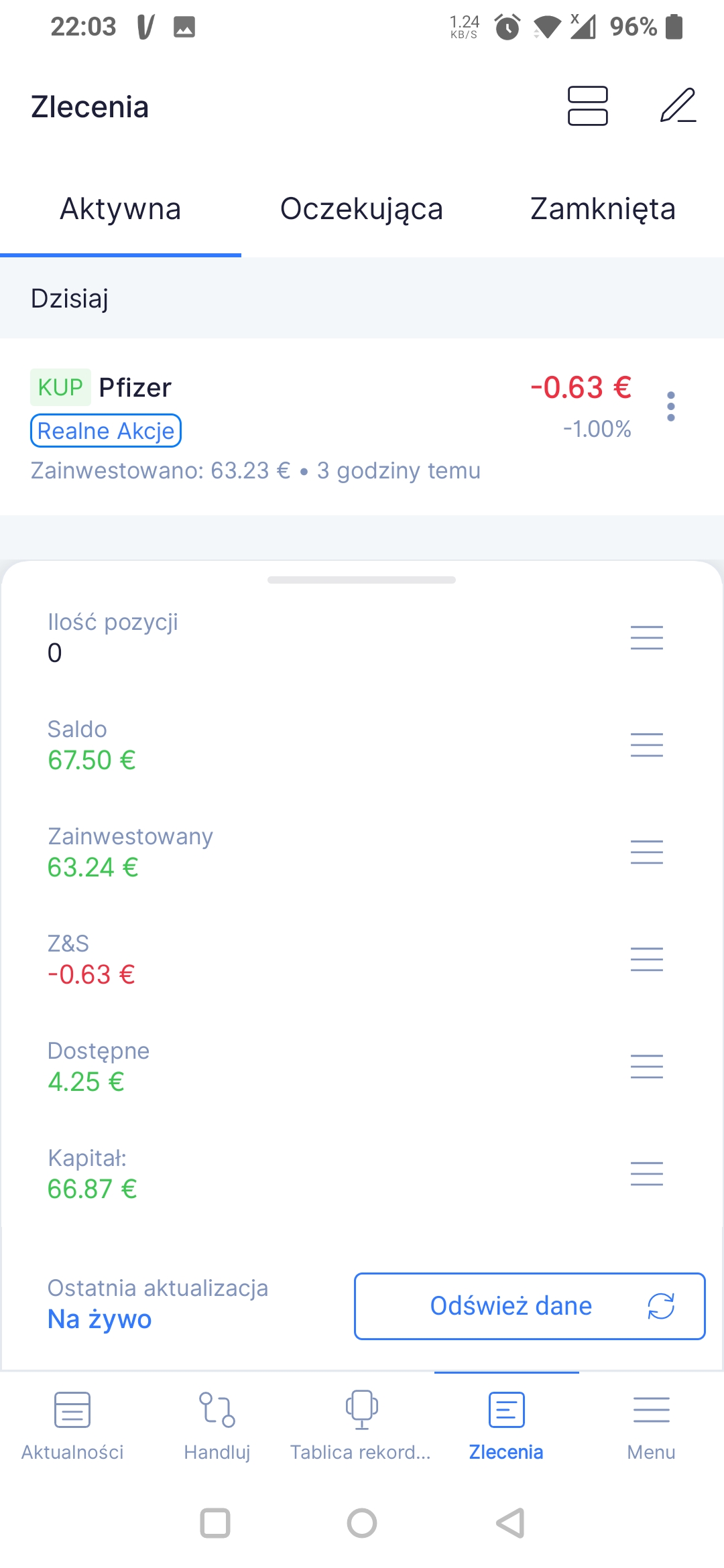
Task: Toggle the list layout view icon
Action: (588, 106)
